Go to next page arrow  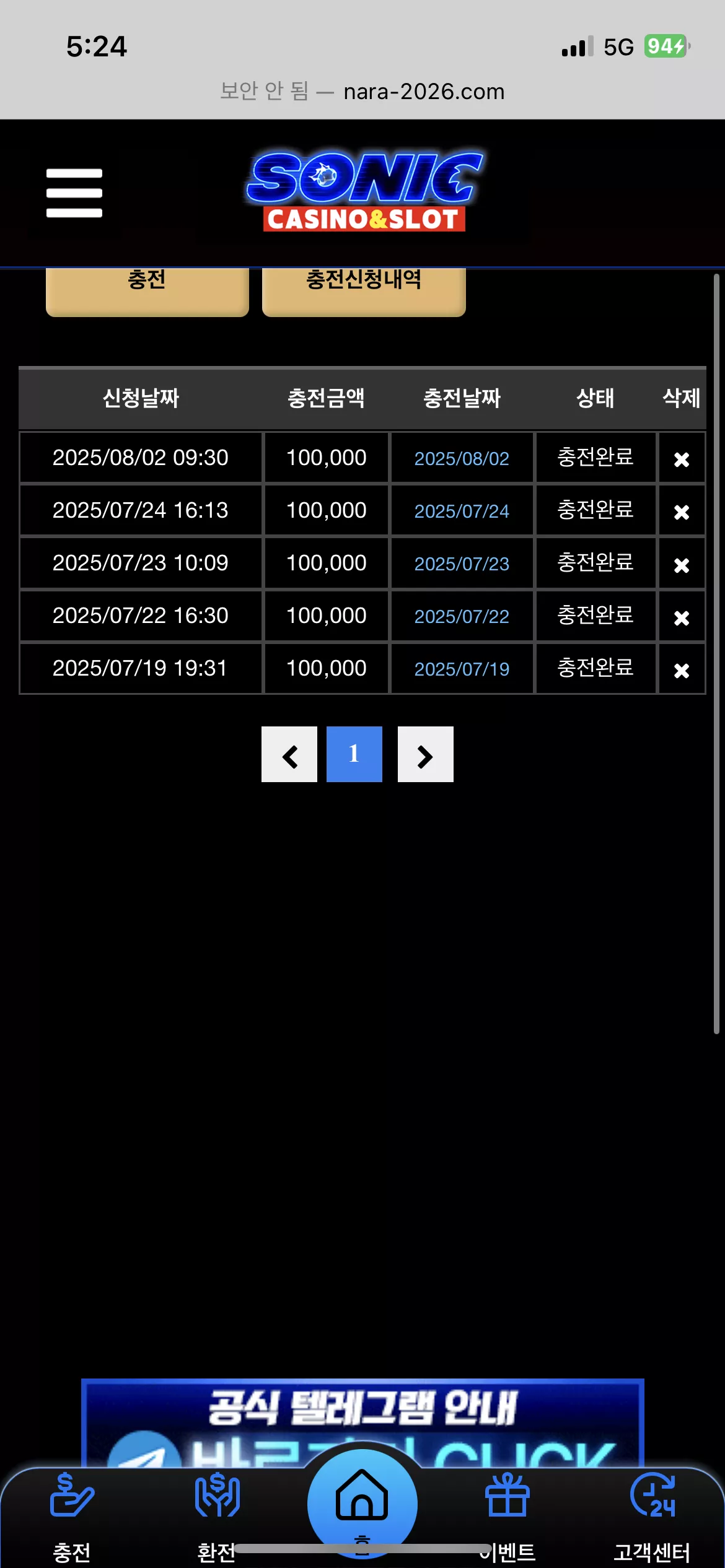pos(426,754)
